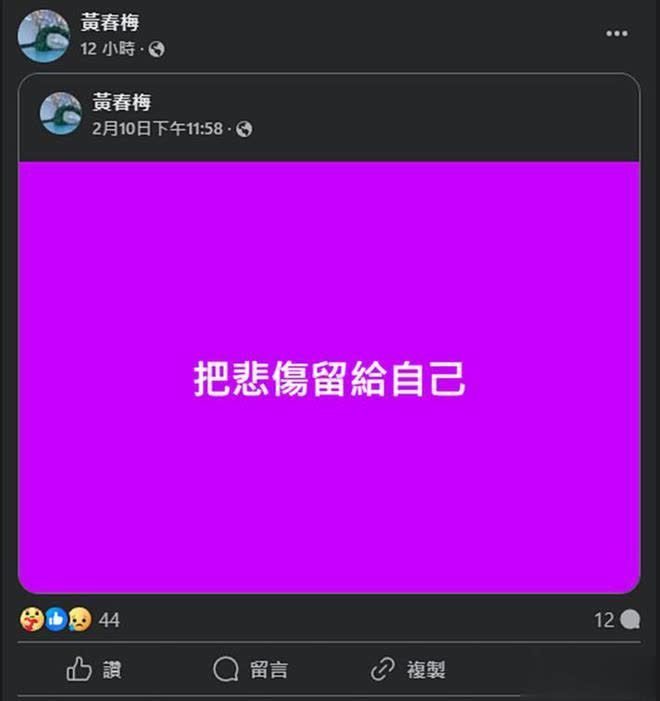Open 黃春梅's profile from the post author name
This screenshot has width=660, height=701.
109,23
